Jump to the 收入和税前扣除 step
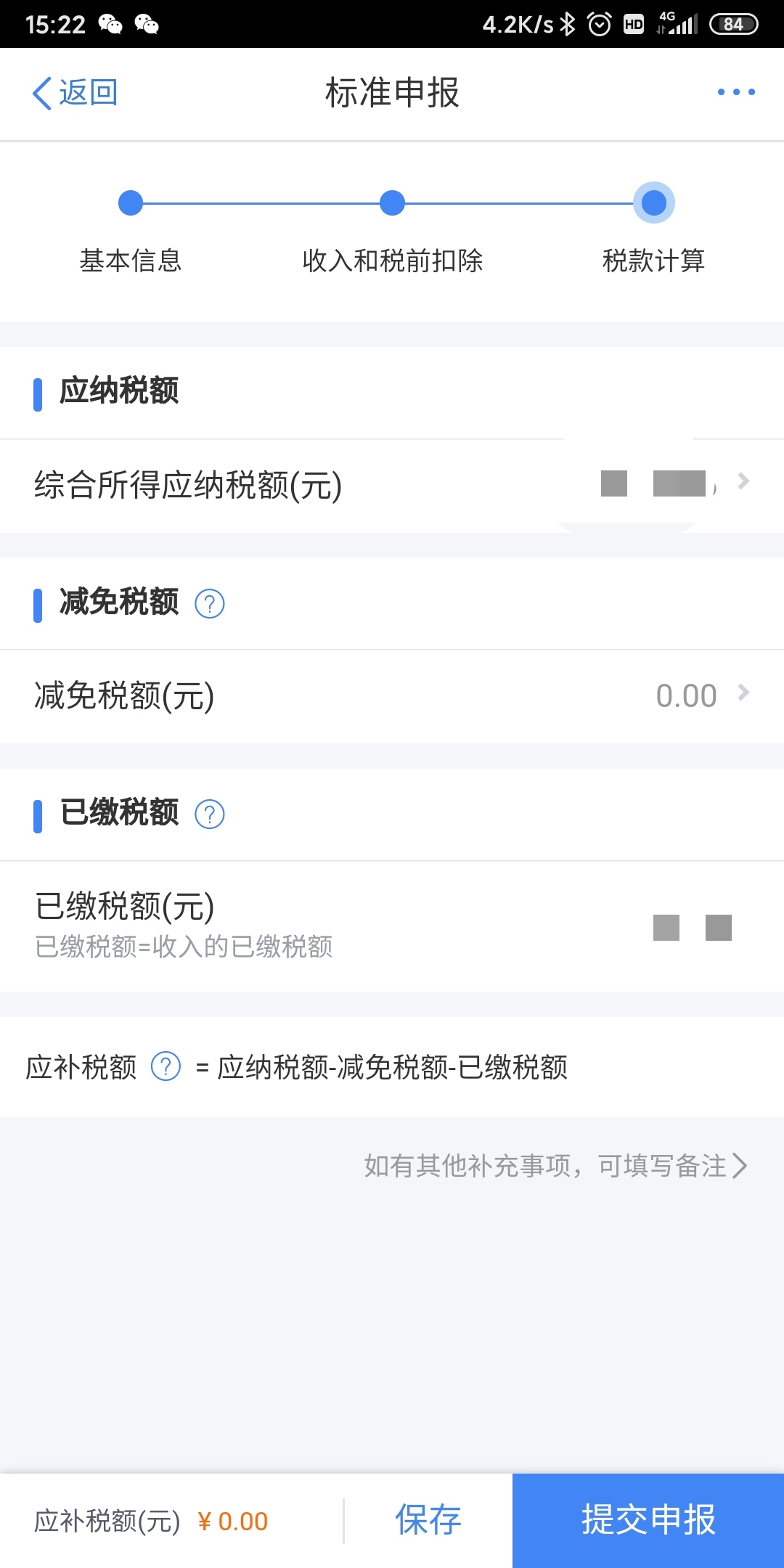This screenshot has width=784, height=1568. [x=392, y=203]
